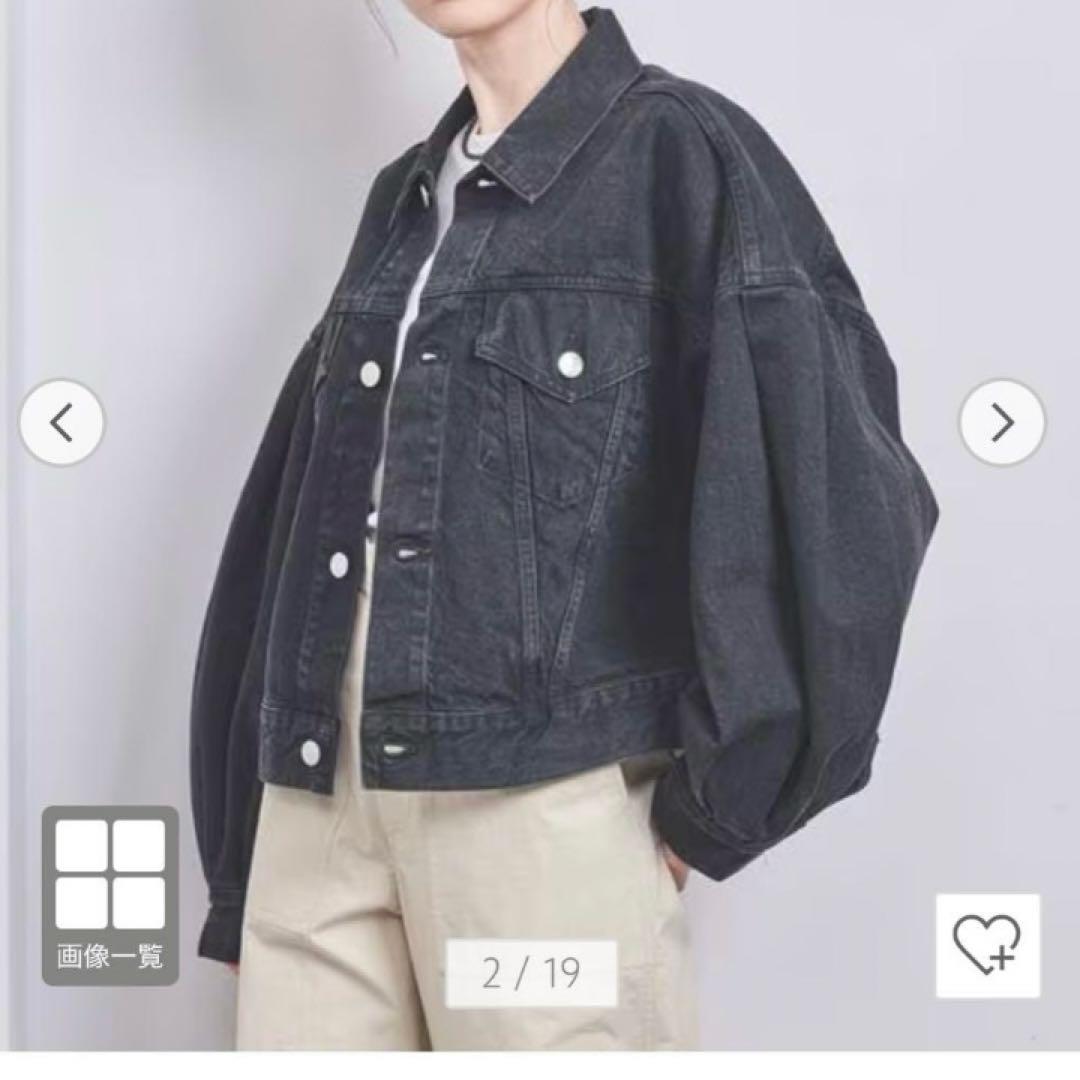1080x1080 pixels.
Task: Go to the previous product image
Action: pyautogui.click(x=62, y=423)
